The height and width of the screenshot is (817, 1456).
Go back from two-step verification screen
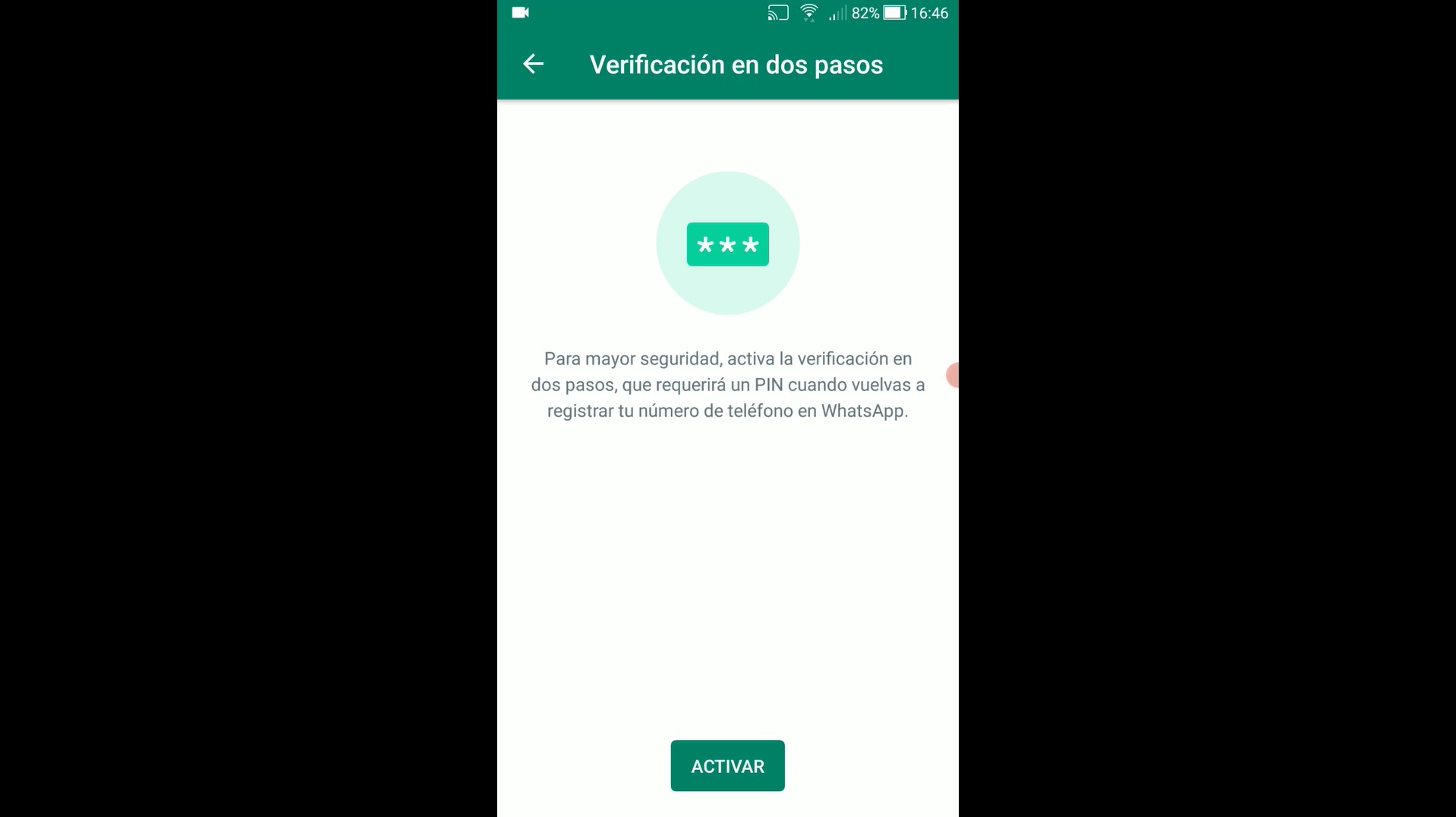point(534,64)
